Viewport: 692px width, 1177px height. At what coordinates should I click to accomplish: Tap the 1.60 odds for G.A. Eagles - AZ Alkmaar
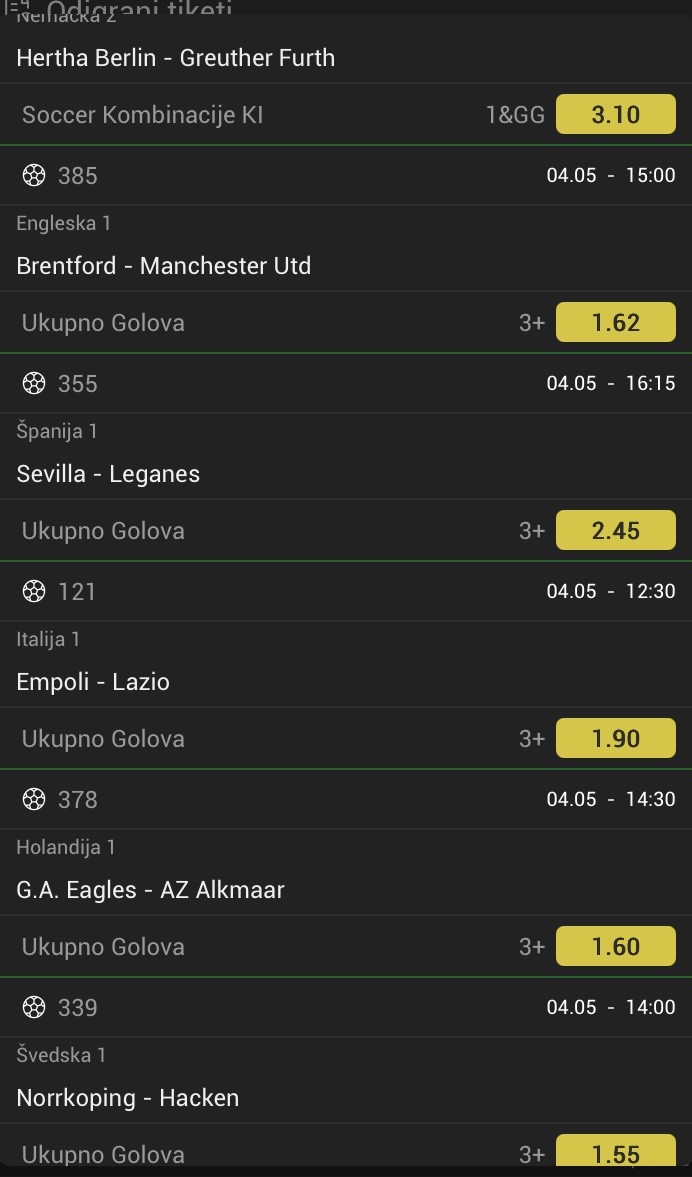[x=615, y=947]
